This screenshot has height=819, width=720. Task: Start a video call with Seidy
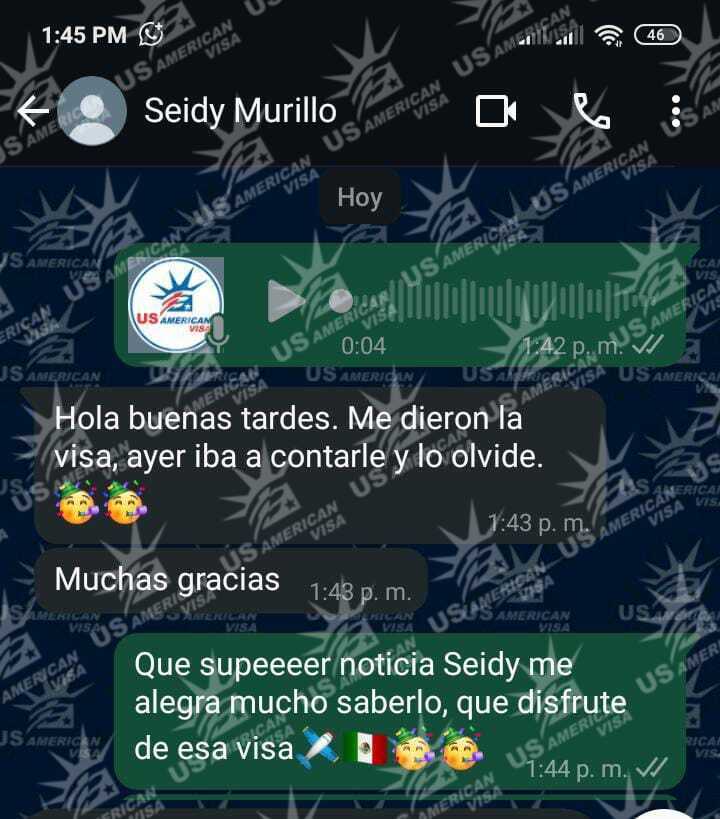coord(496,111)
